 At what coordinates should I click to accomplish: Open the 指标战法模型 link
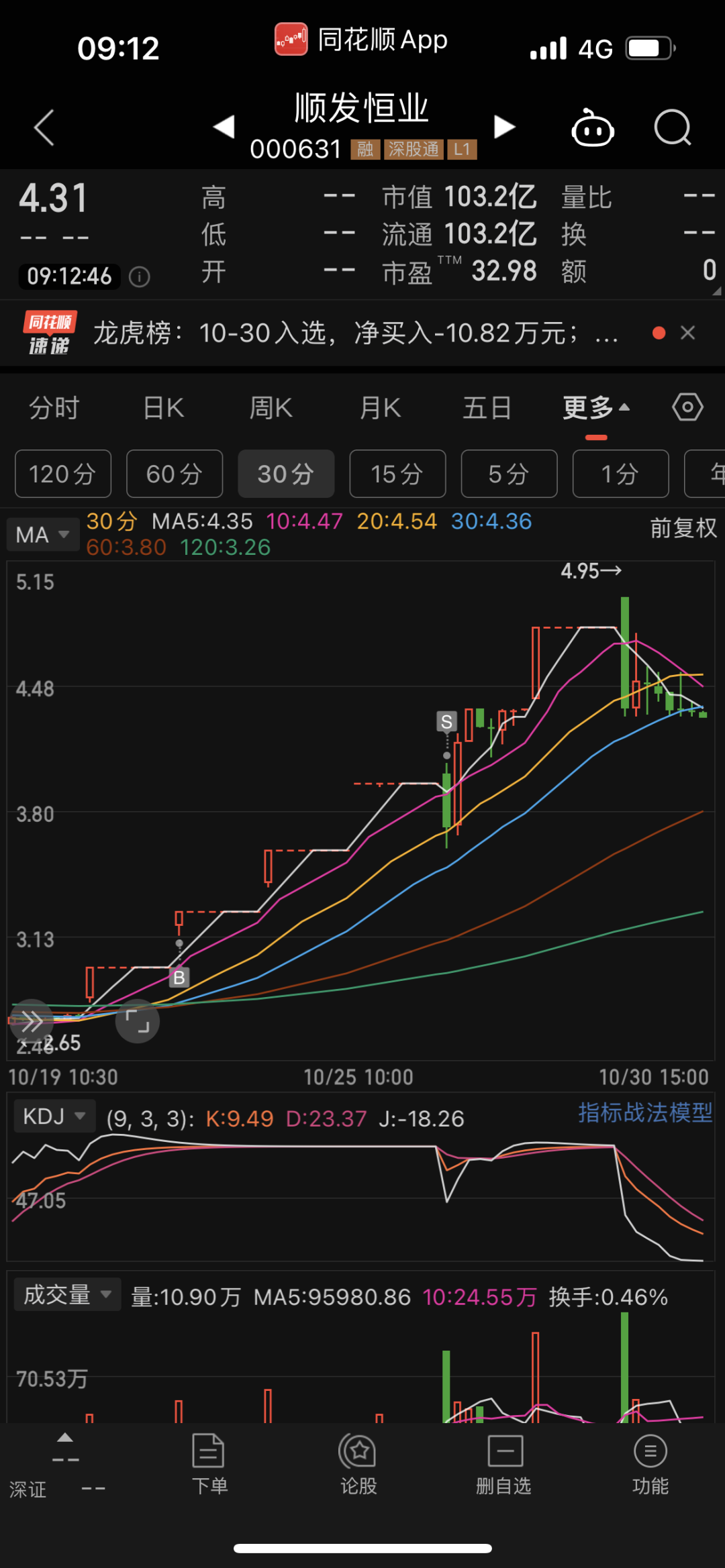coord(644,1112)
